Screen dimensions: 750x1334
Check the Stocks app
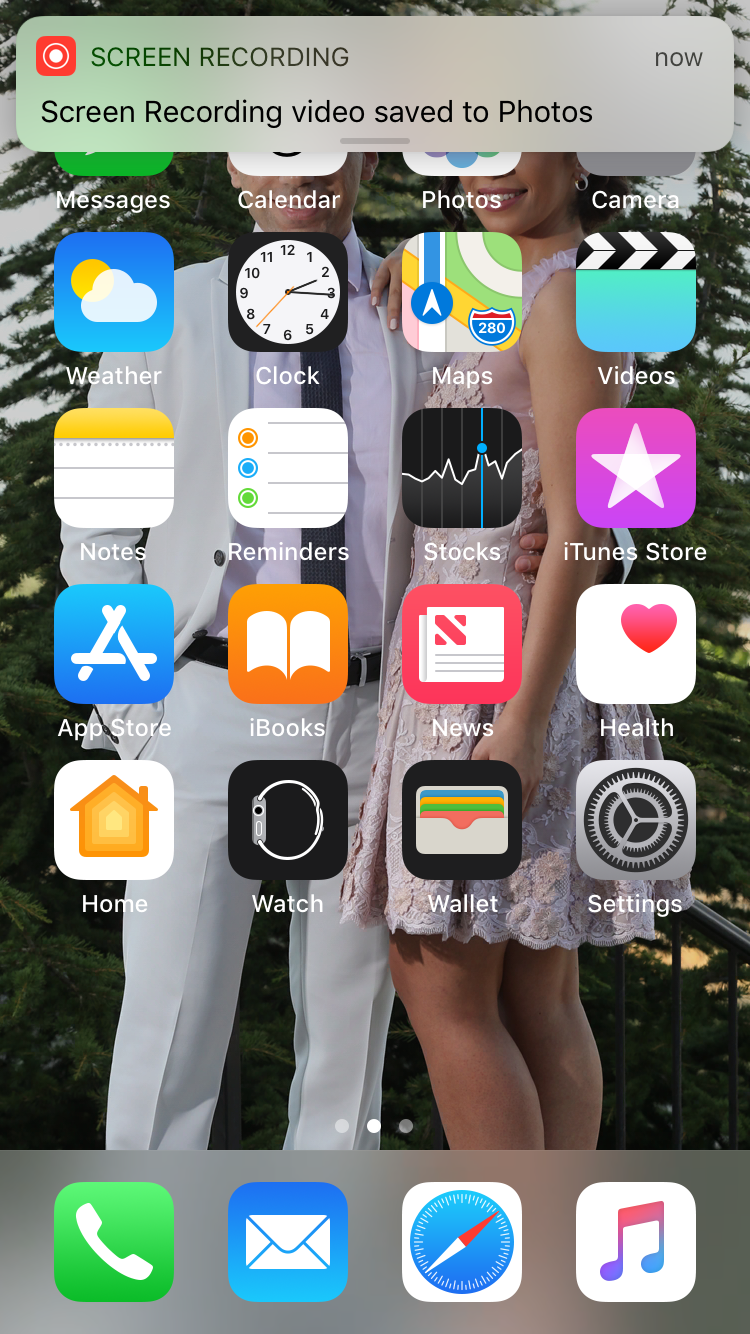pos(462,468)
